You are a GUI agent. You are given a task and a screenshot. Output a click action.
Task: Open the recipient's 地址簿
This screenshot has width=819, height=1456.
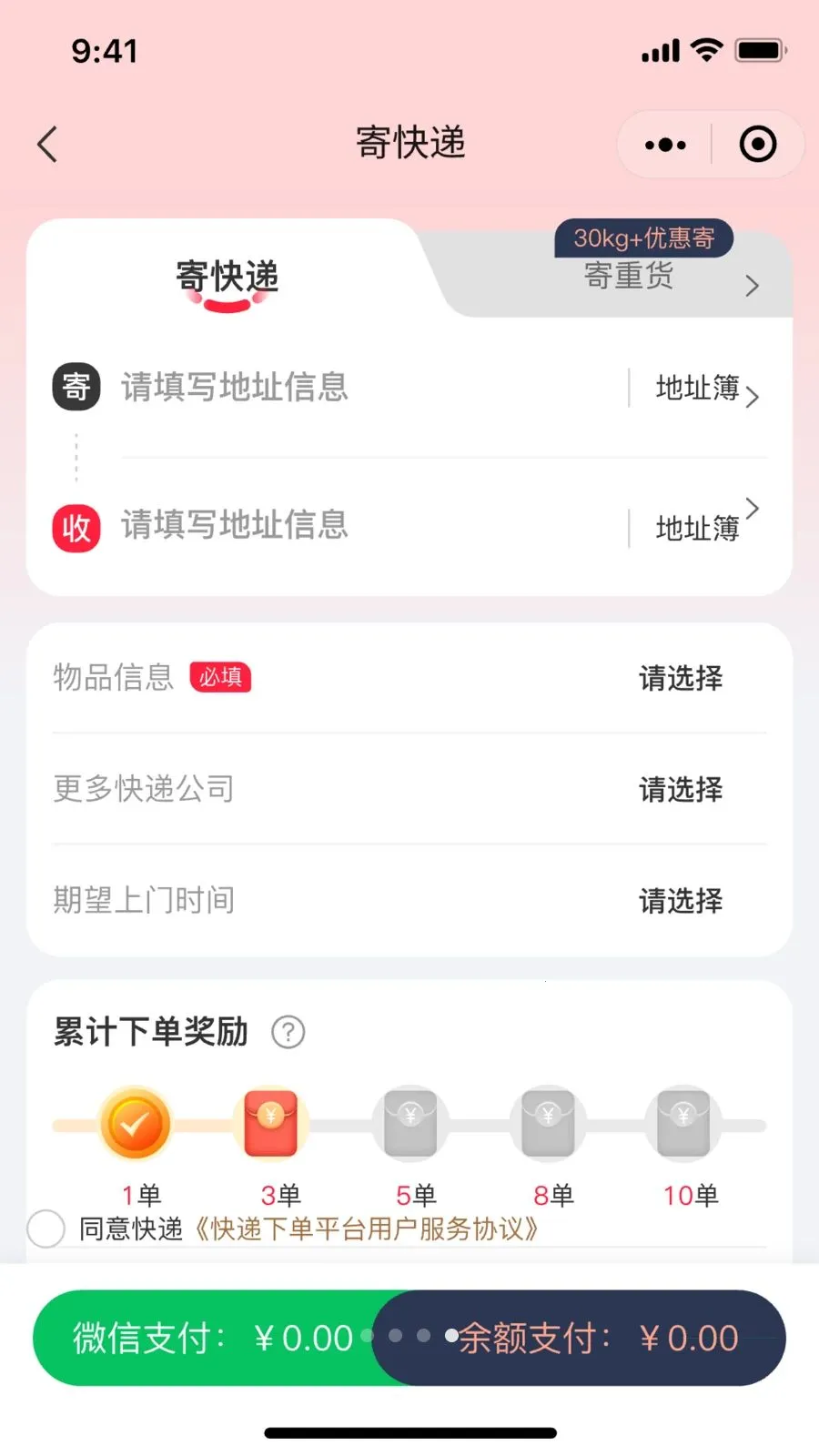pyautogui.click(x=707, y=523)
